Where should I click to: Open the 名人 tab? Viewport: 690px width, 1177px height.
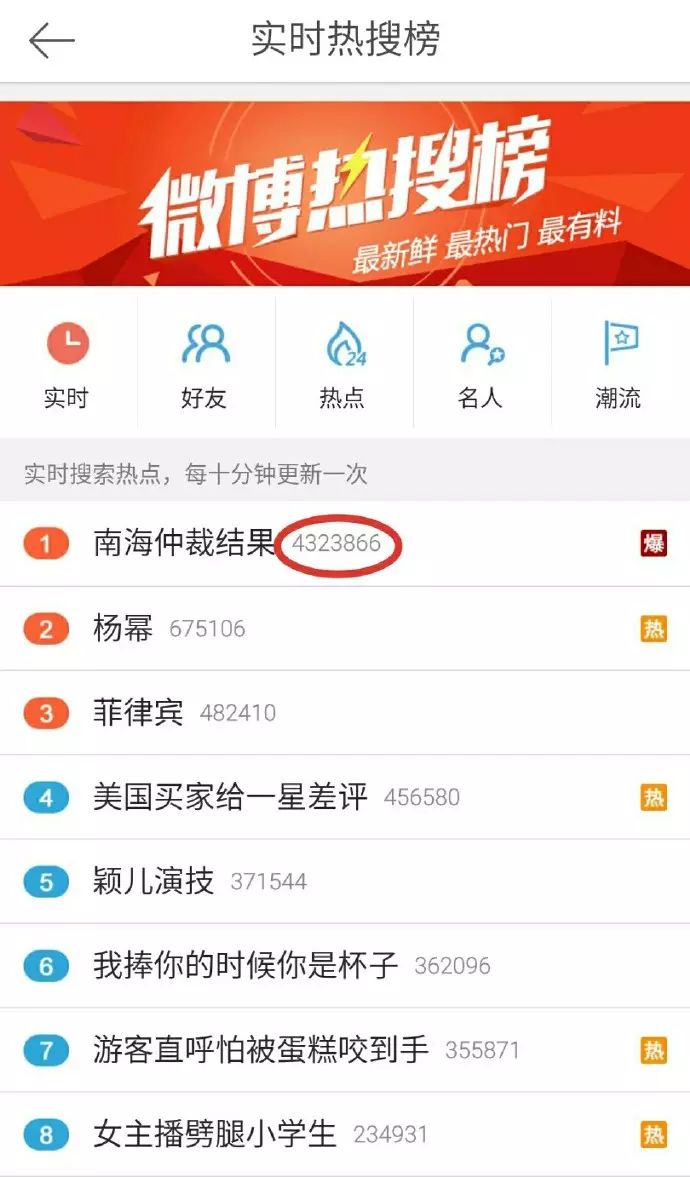tap(481, 364)
